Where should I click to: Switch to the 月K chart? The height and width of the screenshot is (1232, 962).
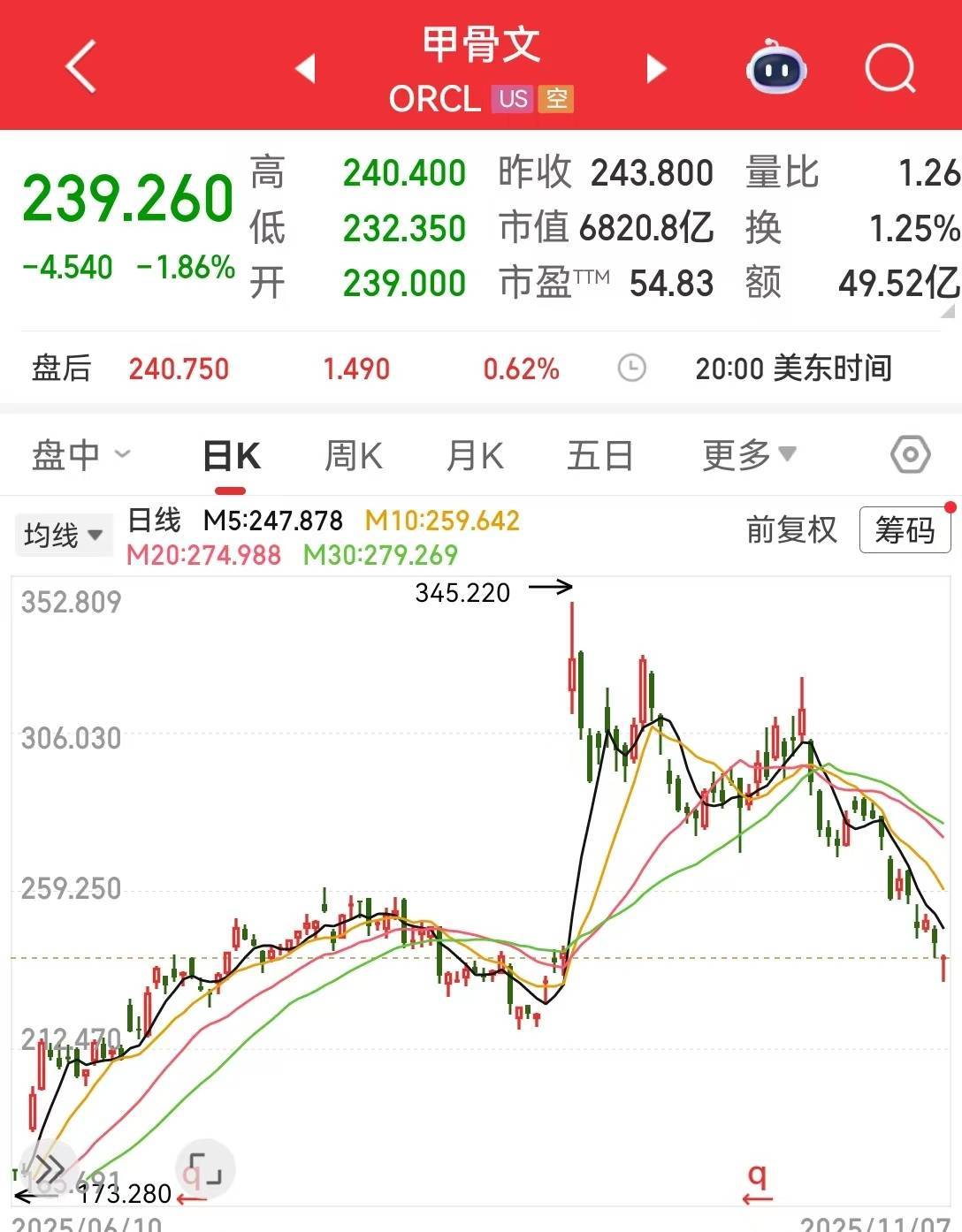475,456
